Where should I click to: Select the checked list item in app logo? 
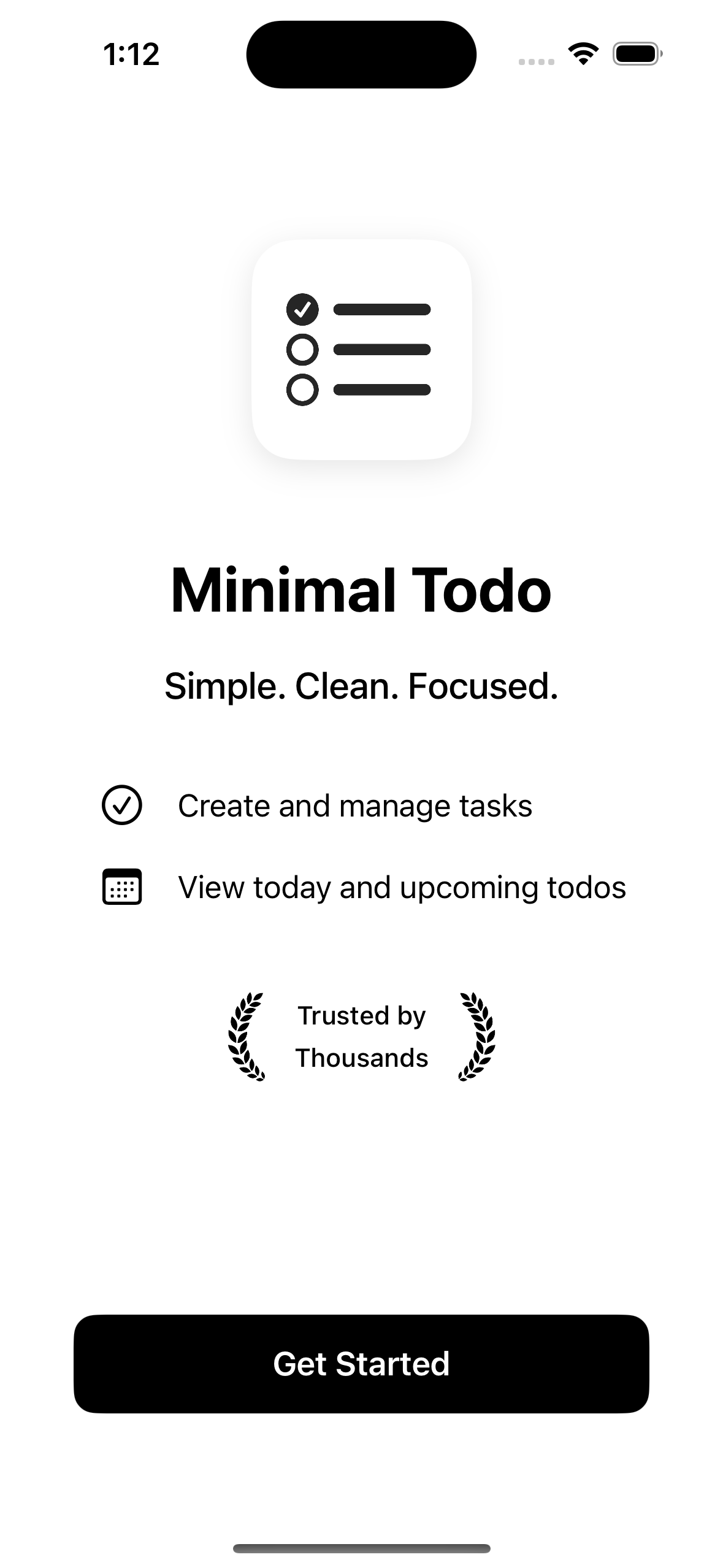coord(302,309)
